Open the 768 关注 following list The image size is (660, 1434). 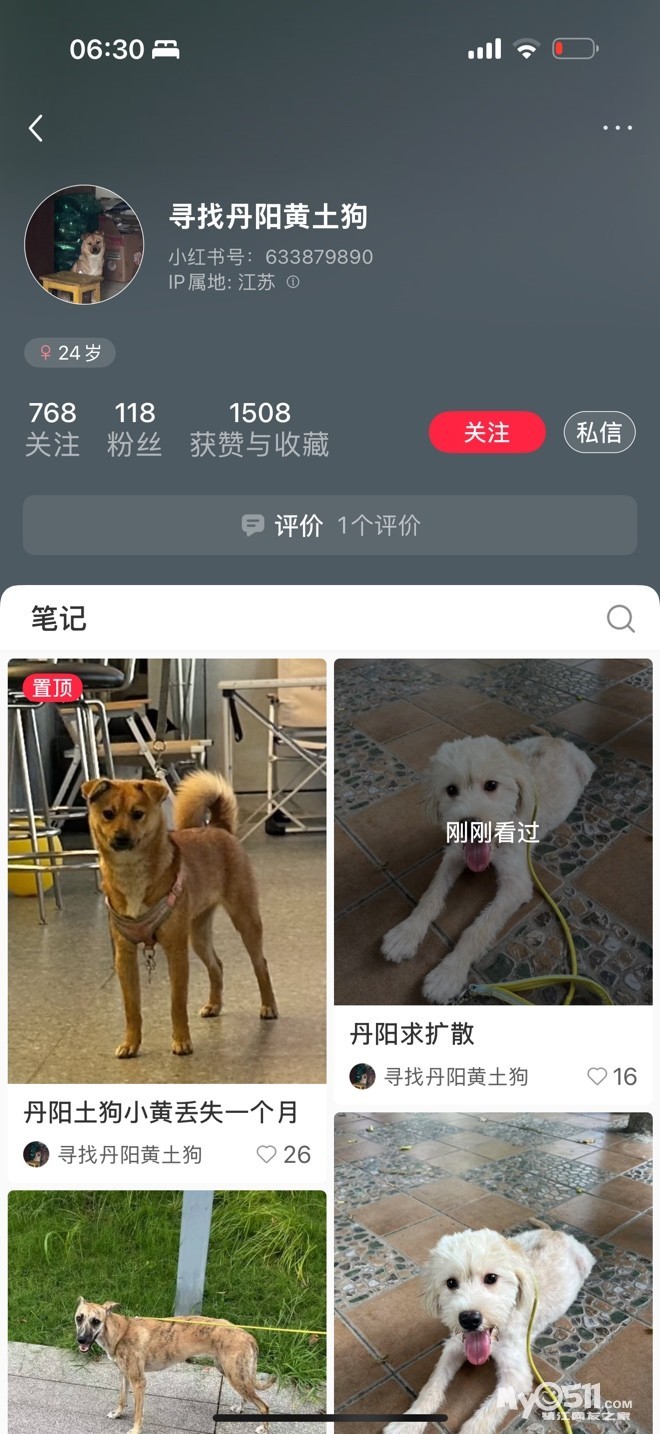click(52, 428)
